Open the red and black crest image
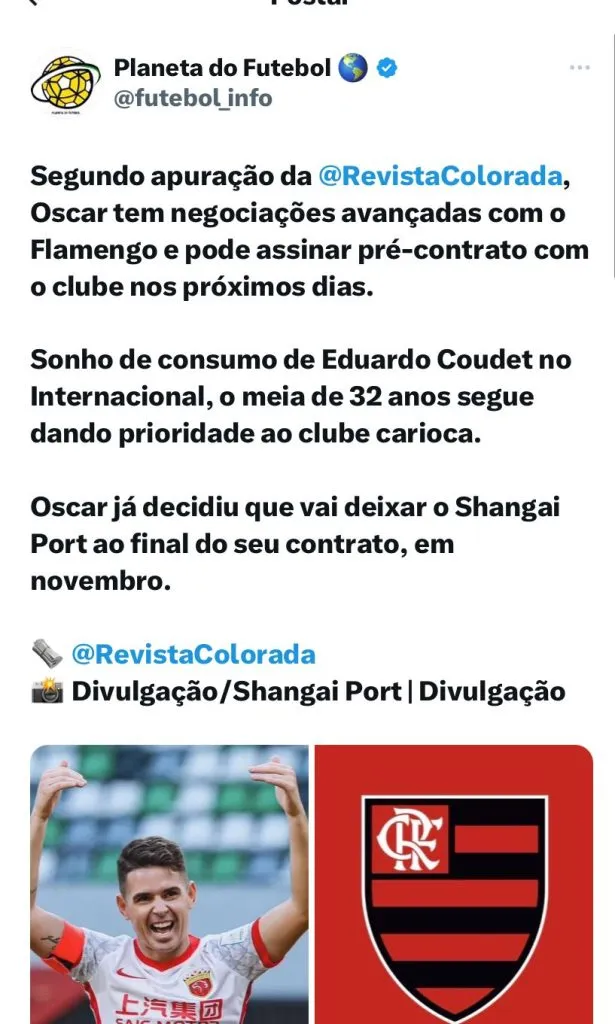 454,884
